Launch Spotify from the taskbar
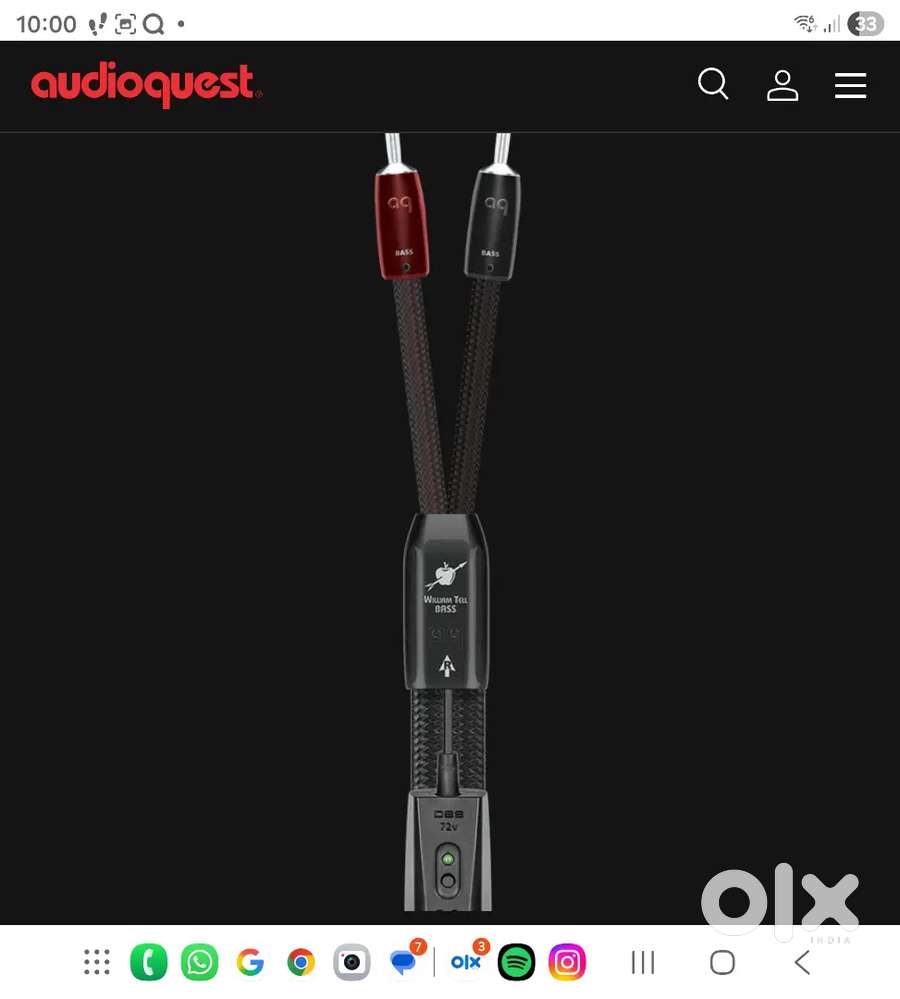This screenshot has width=900, height=999. coord(516,962)
